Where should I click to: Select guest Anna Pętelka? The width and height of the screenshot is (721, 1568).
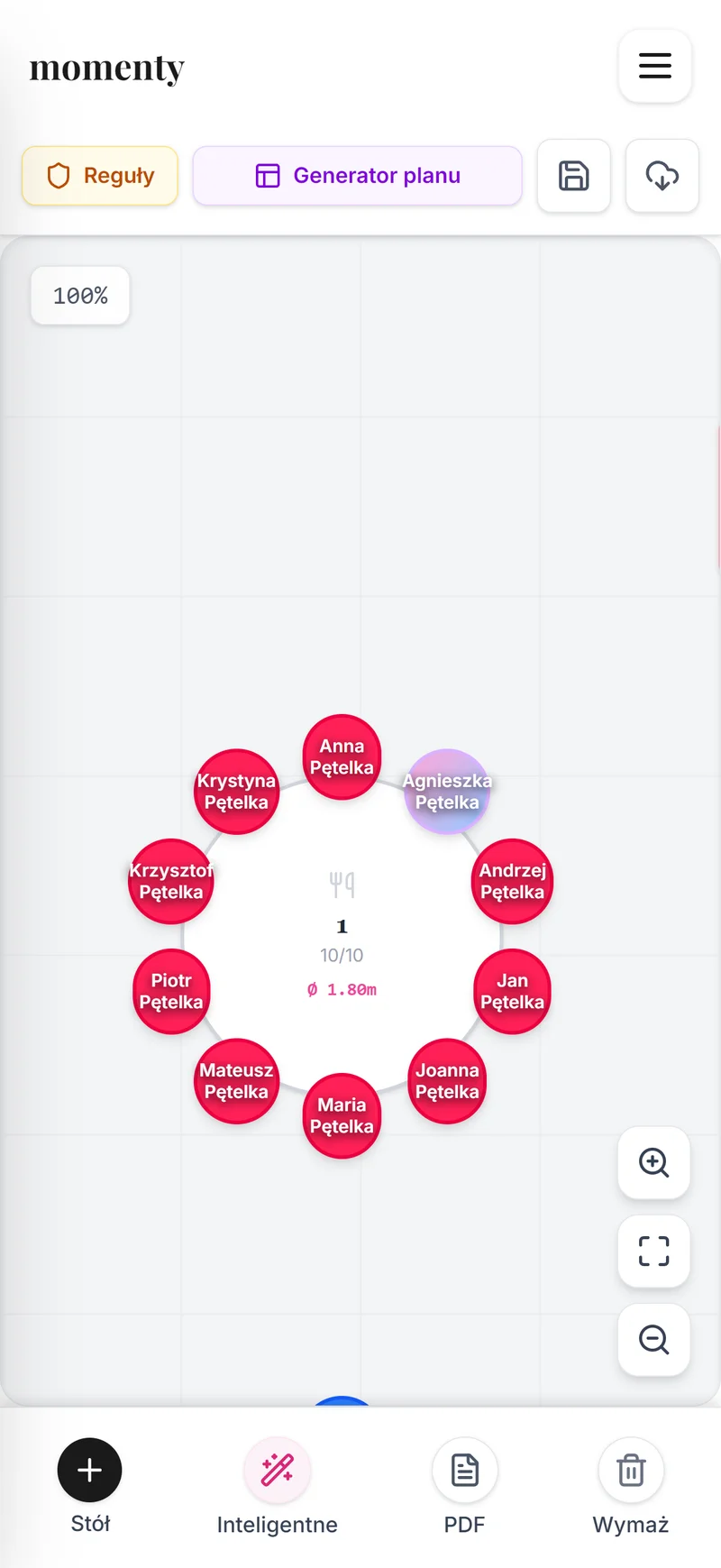point(342,757)
